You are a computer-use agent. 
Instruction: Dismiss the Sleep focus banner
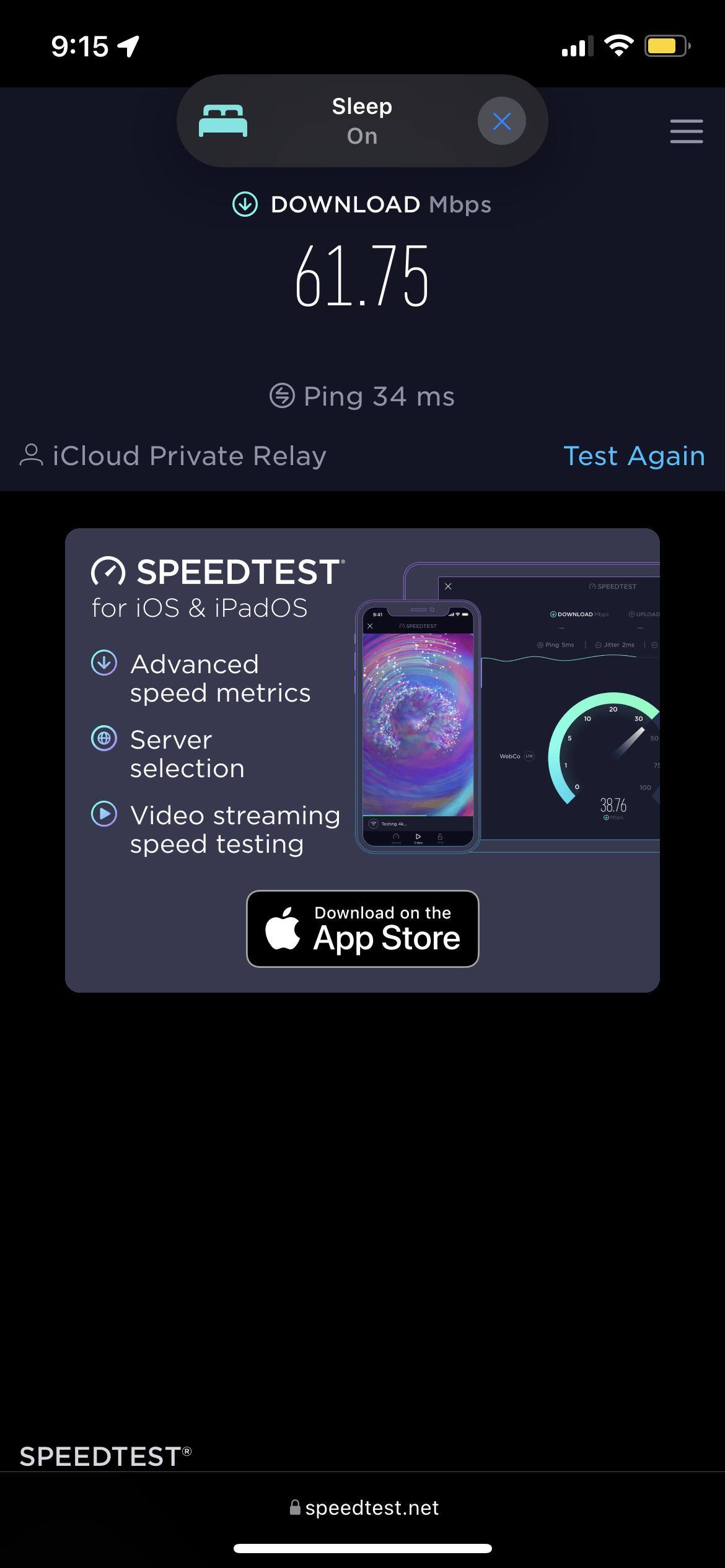(x=501, y=121)
